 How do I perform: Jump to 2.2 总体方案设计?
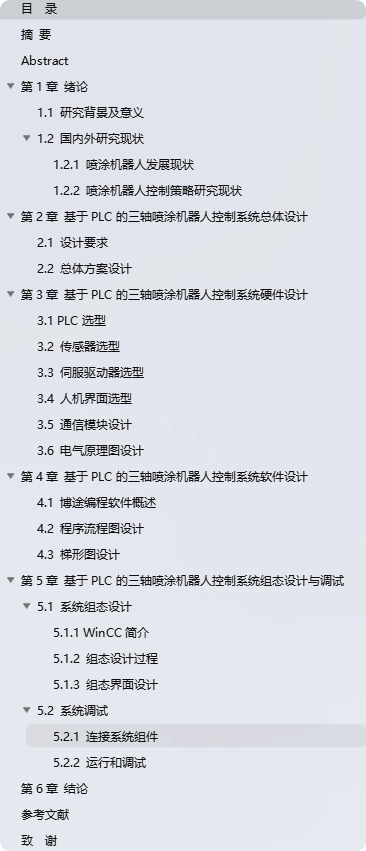[x=84, y=269]
